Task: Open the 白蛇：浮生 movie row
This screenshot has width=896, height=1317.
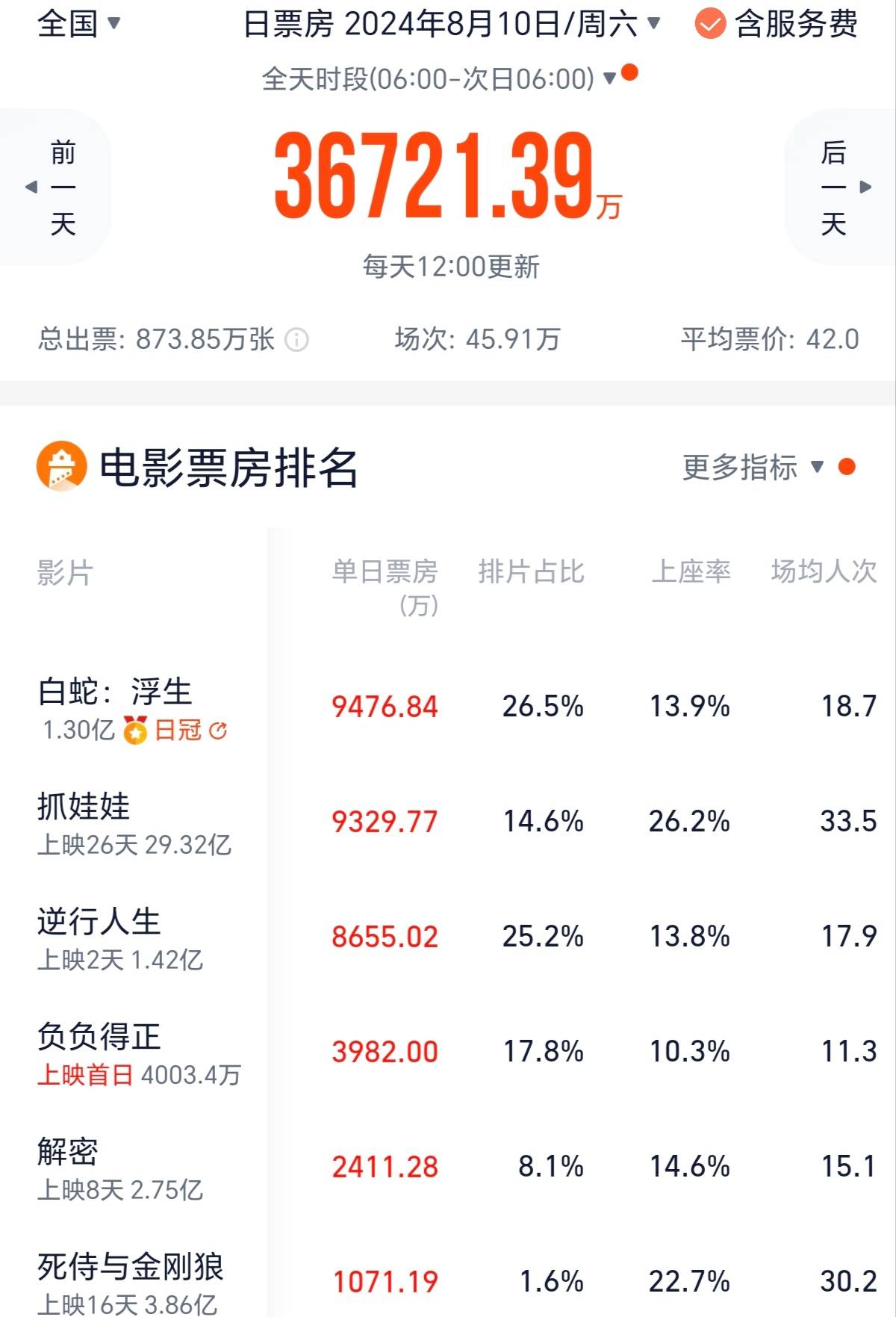Action: click(116, 692)
